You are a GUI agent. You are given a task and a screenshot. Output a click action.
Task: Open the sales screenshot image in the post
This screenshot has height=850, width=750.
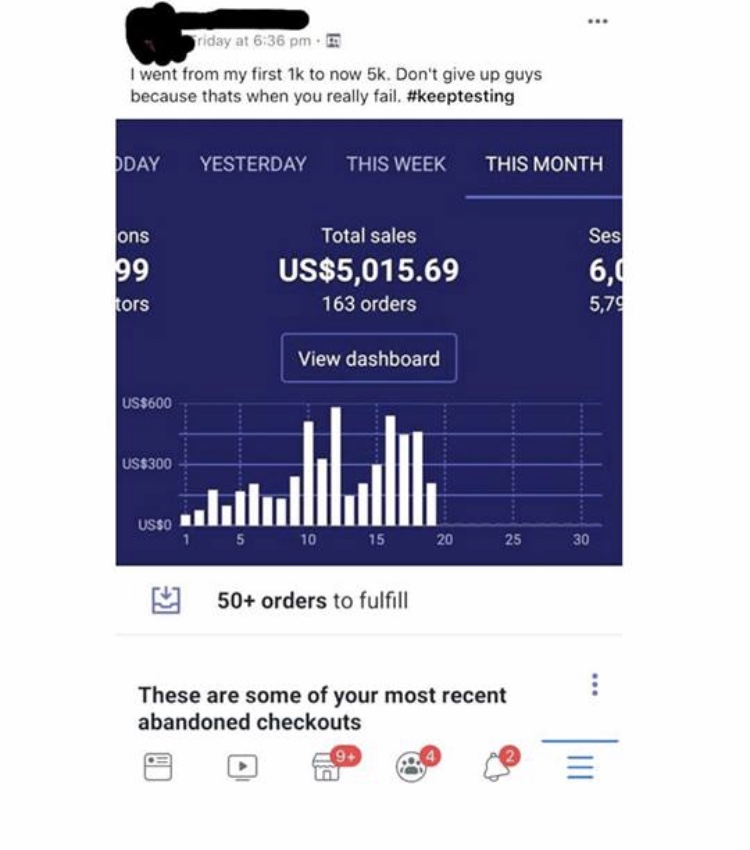(x=368, y=340)
